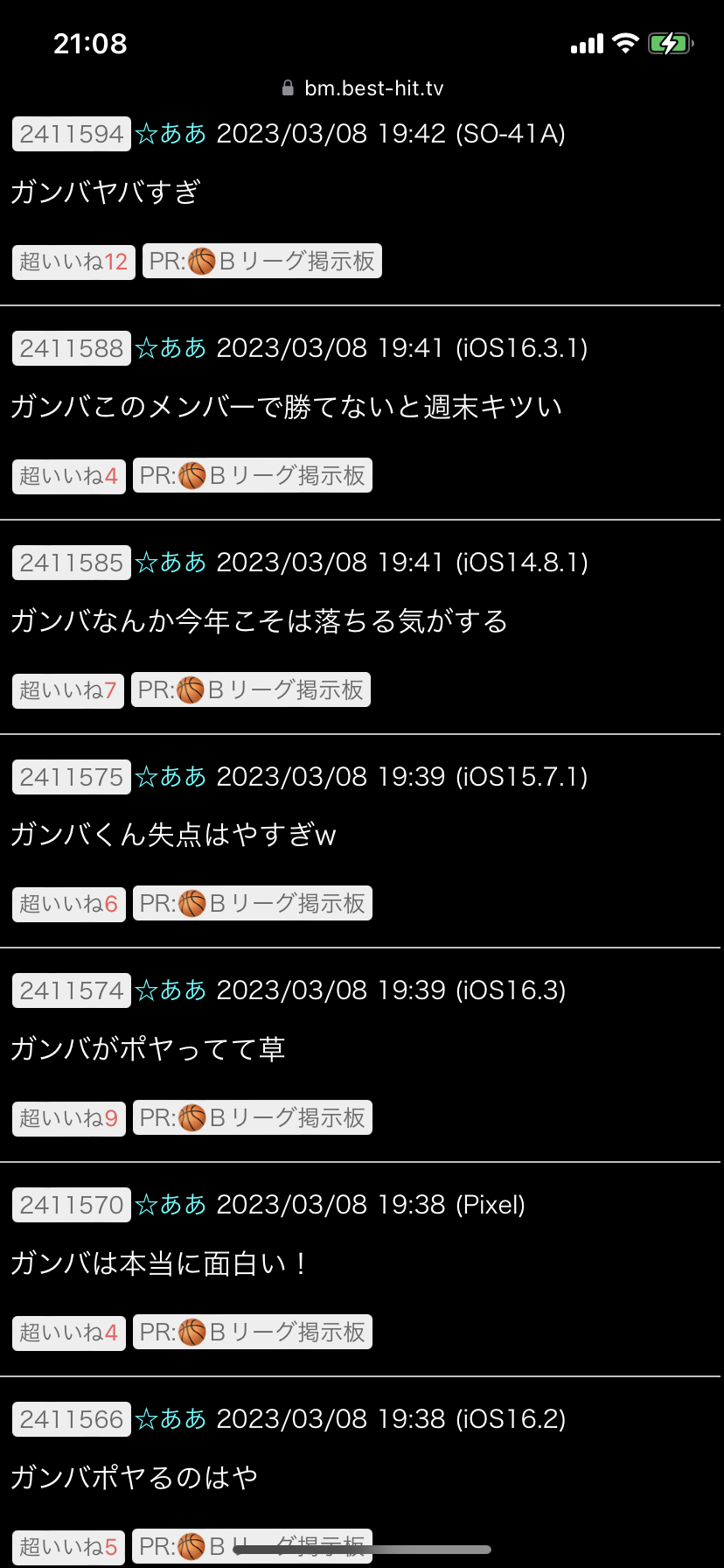Tap post number 2411588
The width and height of the screenshot is (724, 1568).
click(72, 348)
